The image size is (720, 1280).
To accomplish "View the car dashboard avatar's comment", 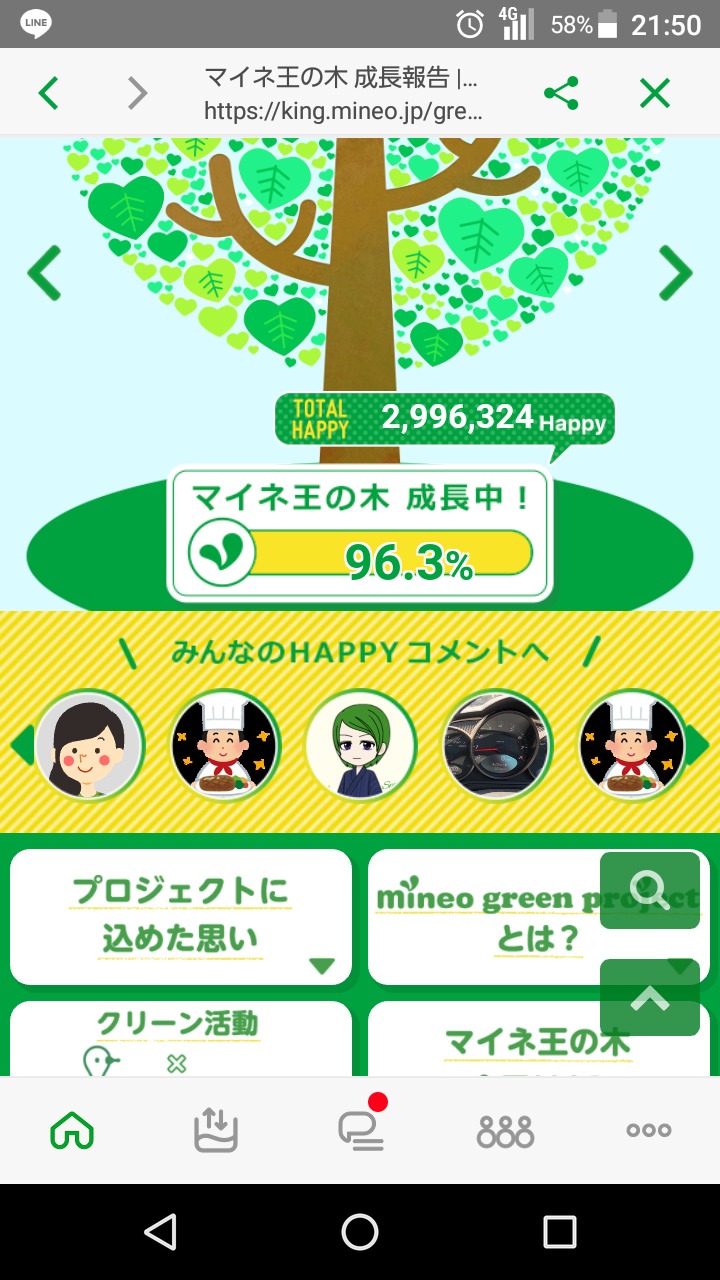I will (x=497, y=745).
